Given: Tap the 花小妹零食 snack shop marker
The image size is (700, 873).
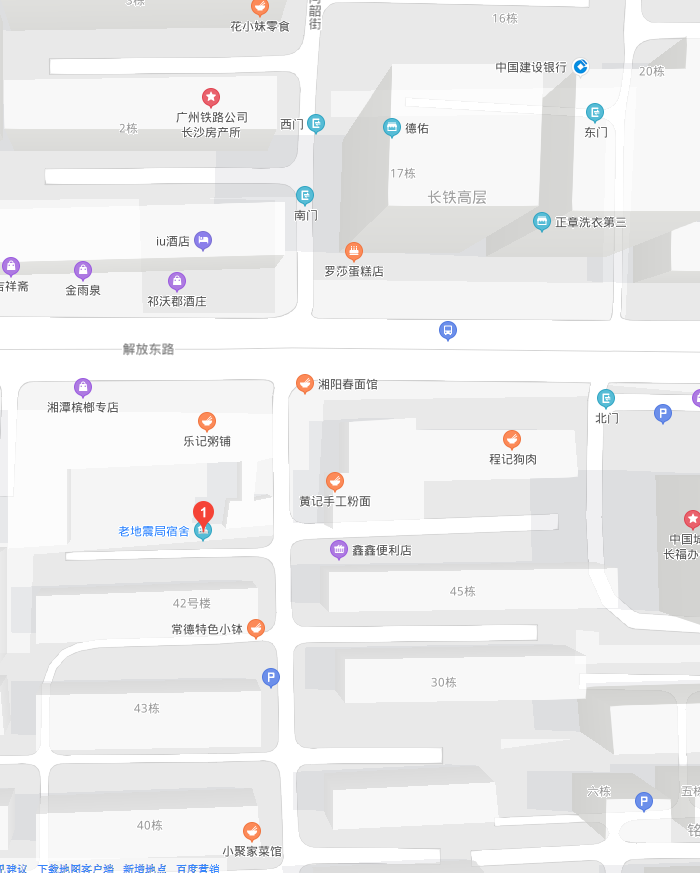Looking at the screenshot, I should pos(260,7).
